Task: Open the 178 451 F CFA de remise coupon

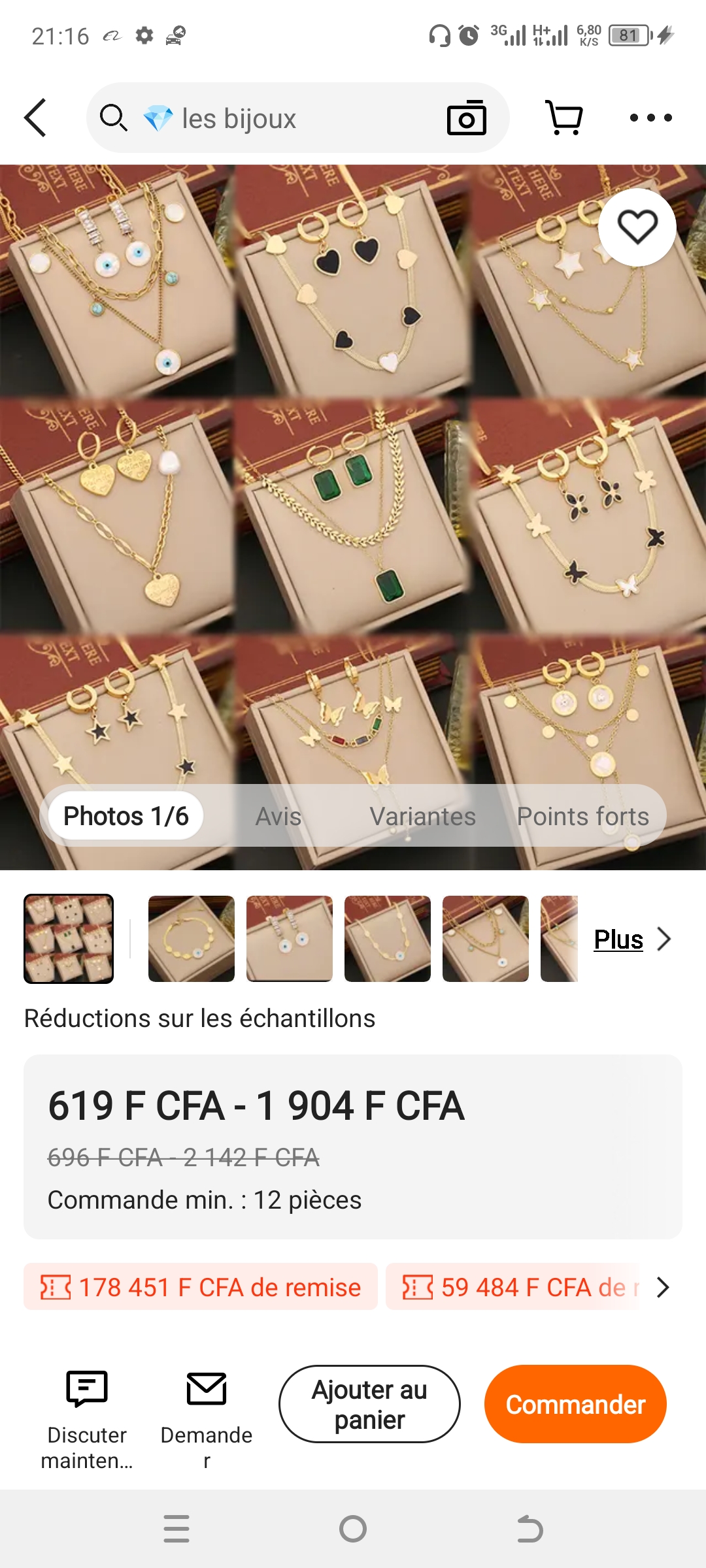Action: [201, 1287]
